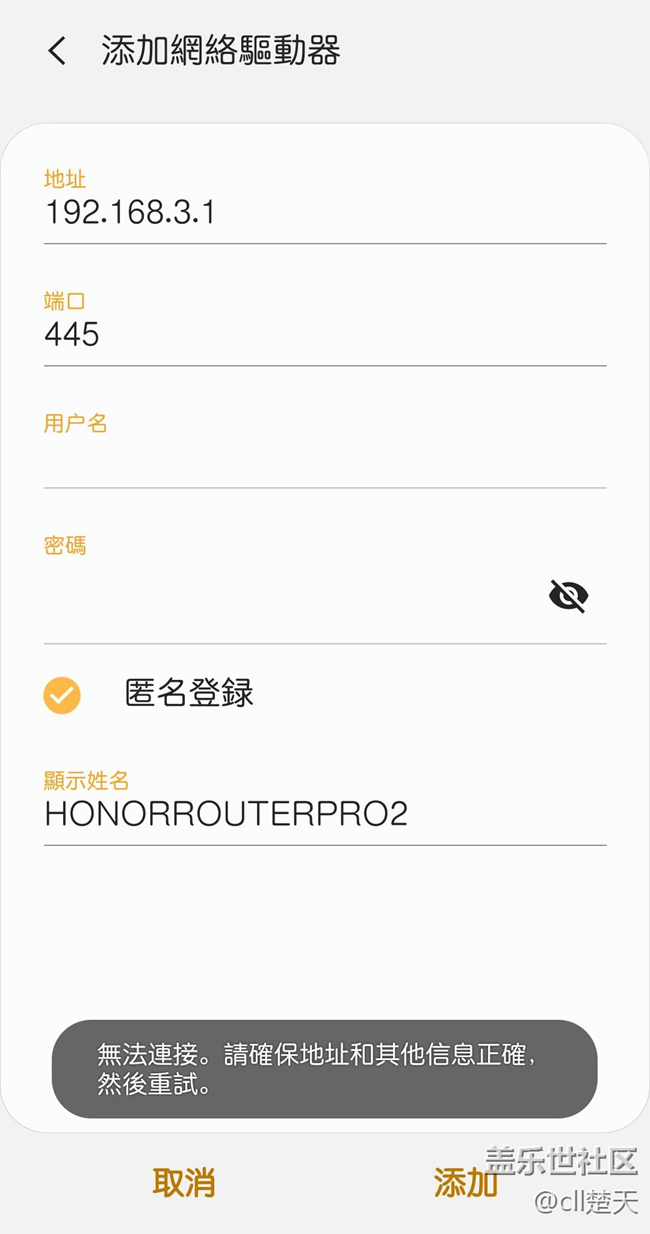Tap 添加 to add the network drive
This screenshot has height=1234, width=650.
coord(466,1182)
